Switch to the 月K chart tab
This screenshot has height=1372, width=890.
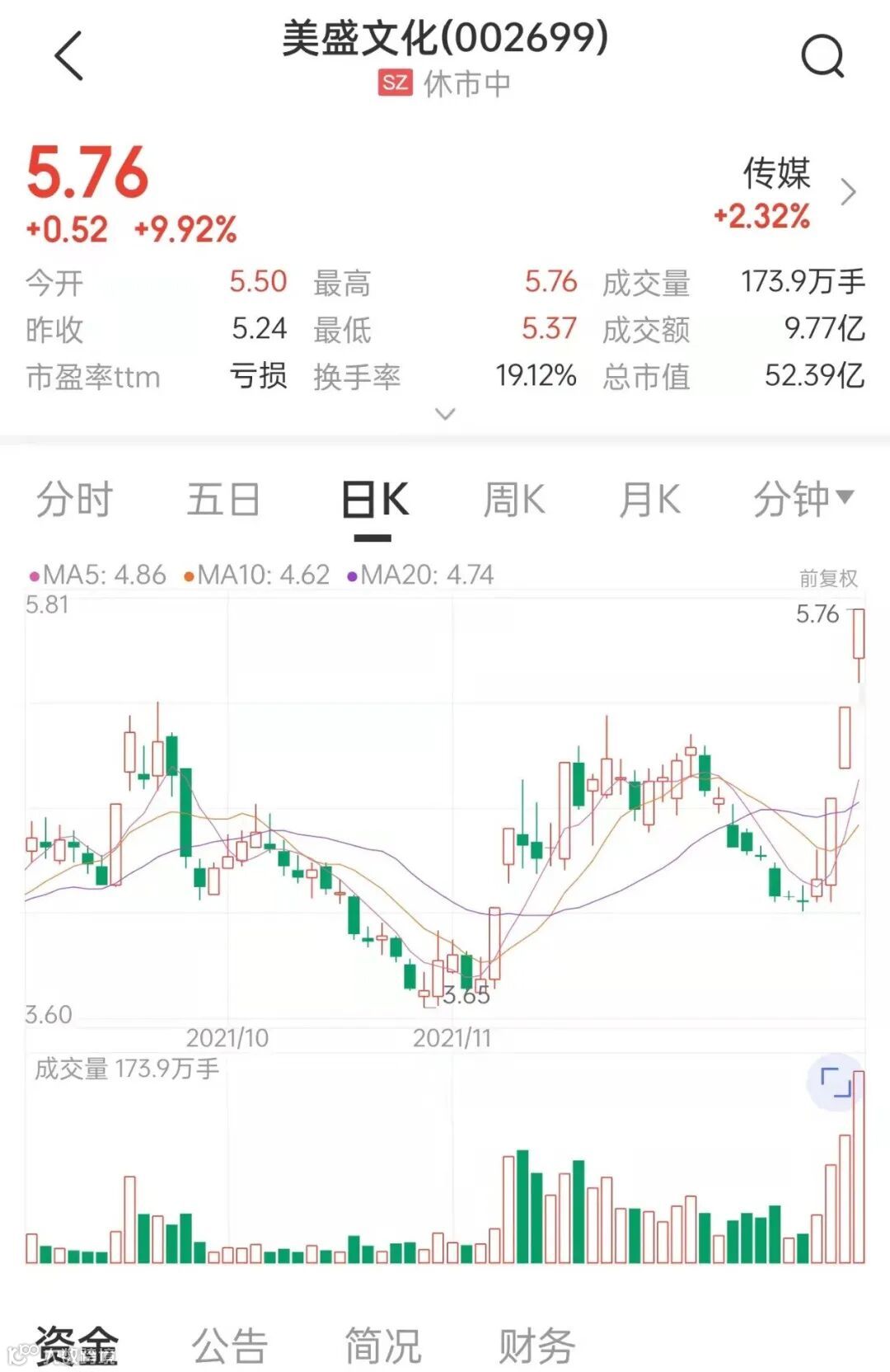[649, 500]
